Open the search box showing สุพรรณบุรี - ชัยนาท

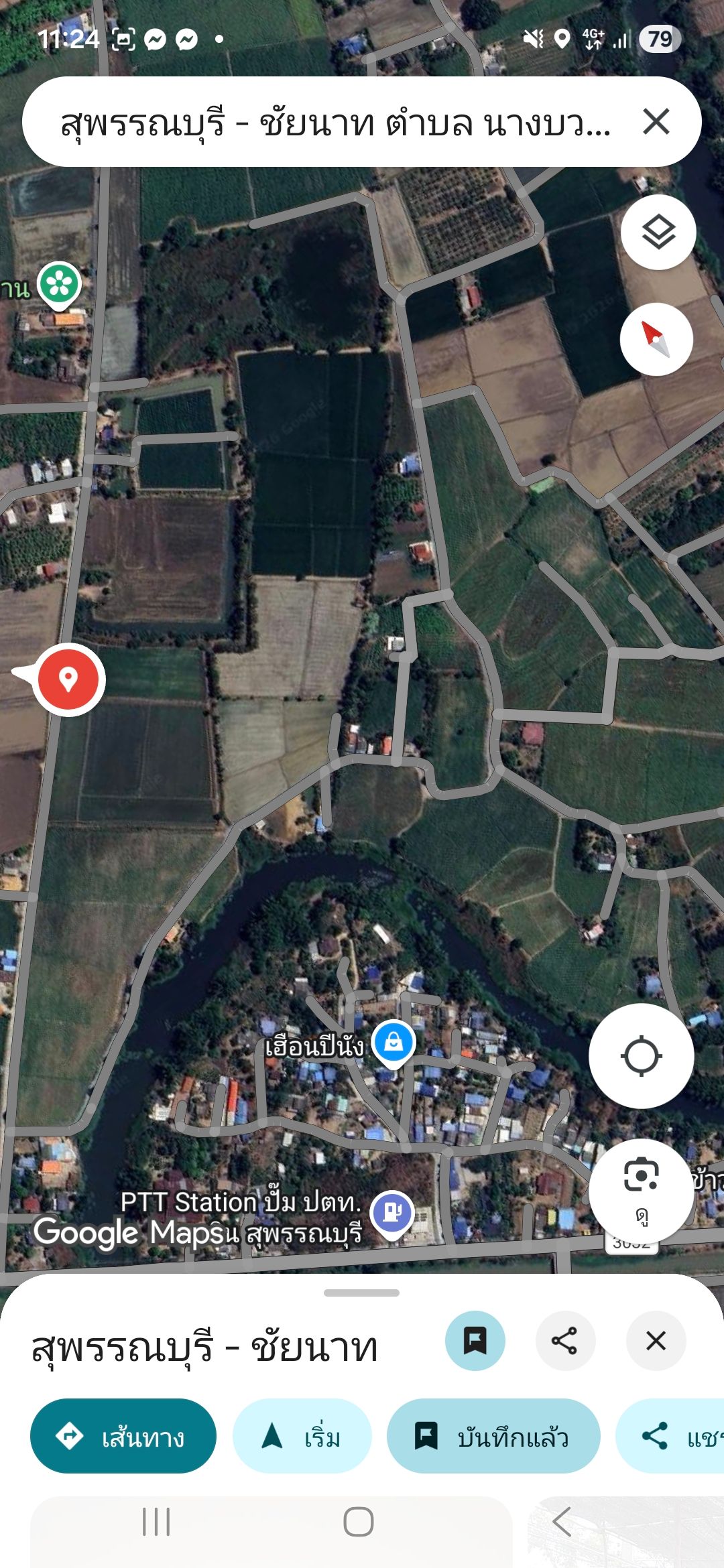pyautogui.click(x=335, y=123)
